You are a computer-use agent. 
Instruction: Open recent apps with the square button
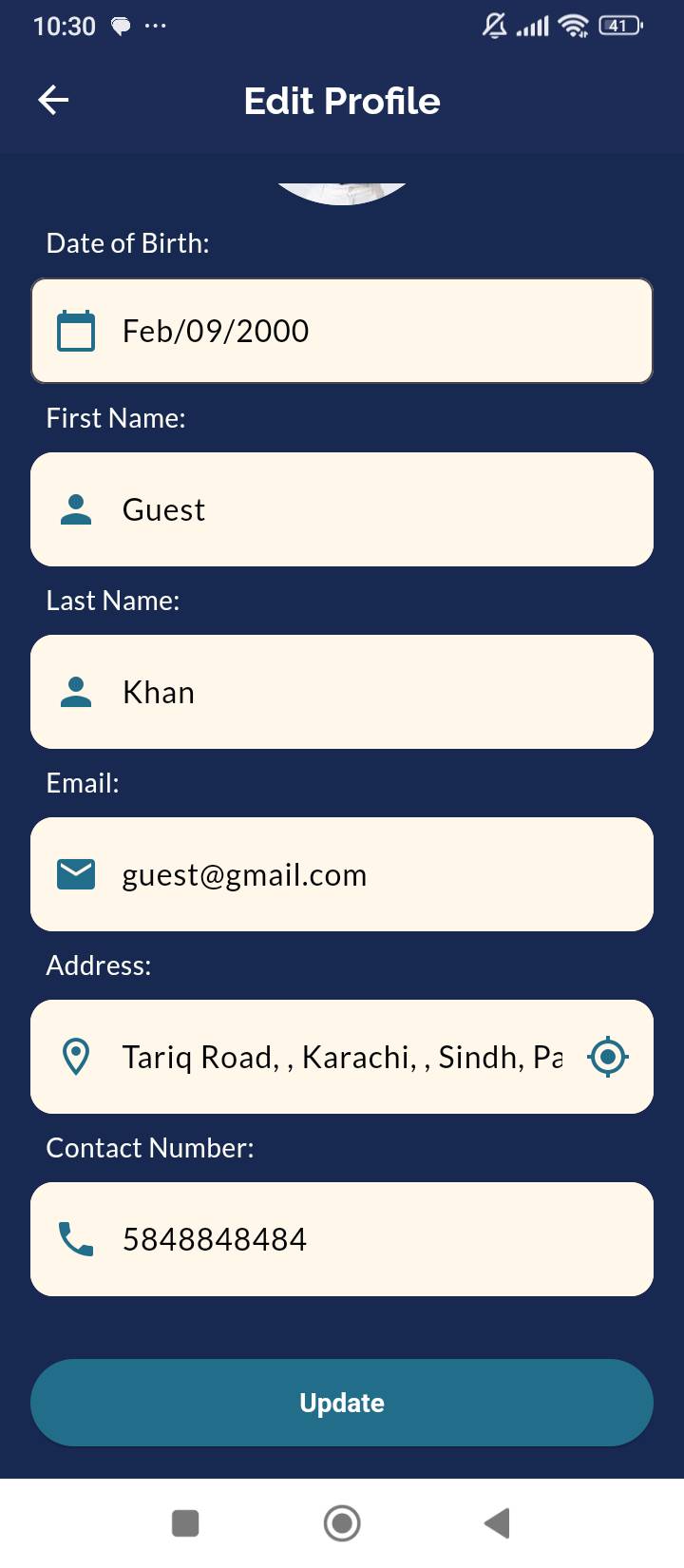[x=185, y=1523]
